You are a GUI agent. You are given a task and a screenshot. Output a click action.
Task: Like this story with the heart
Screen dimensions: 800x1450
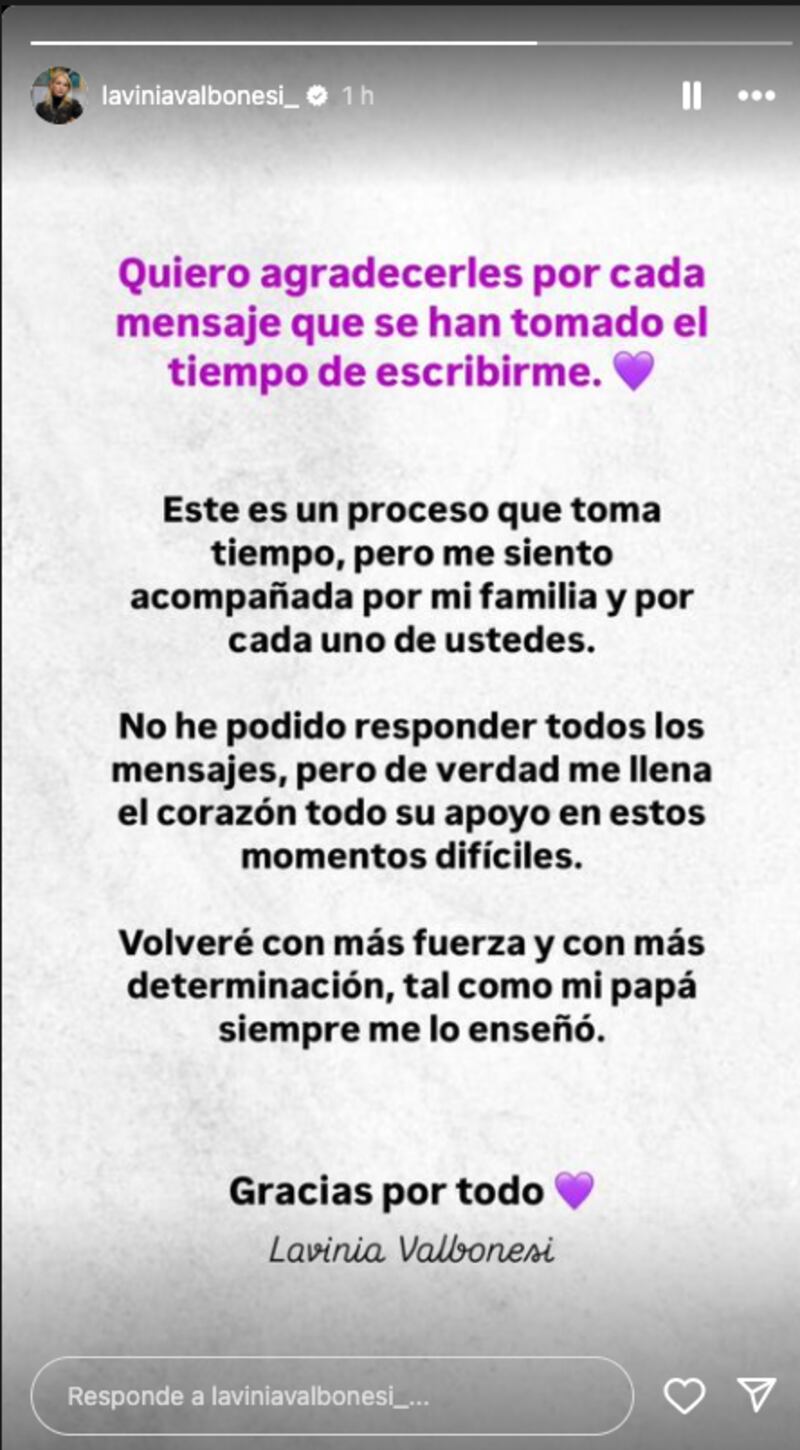(x=685, y=1396)
